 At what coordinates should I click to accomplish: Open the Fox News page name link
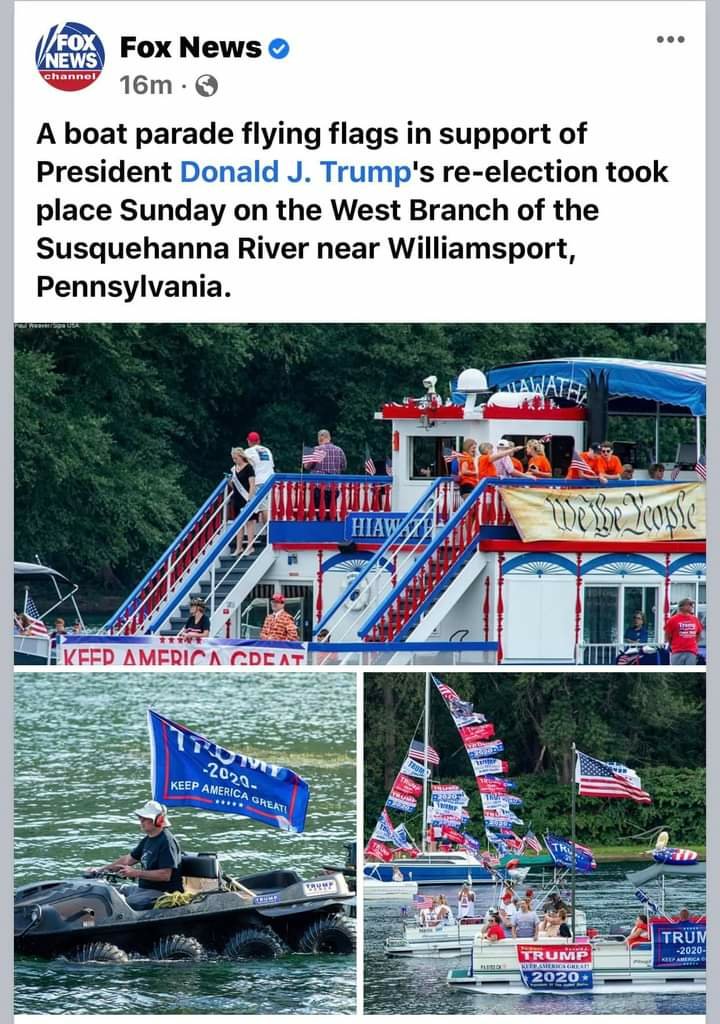click(191, 47)
